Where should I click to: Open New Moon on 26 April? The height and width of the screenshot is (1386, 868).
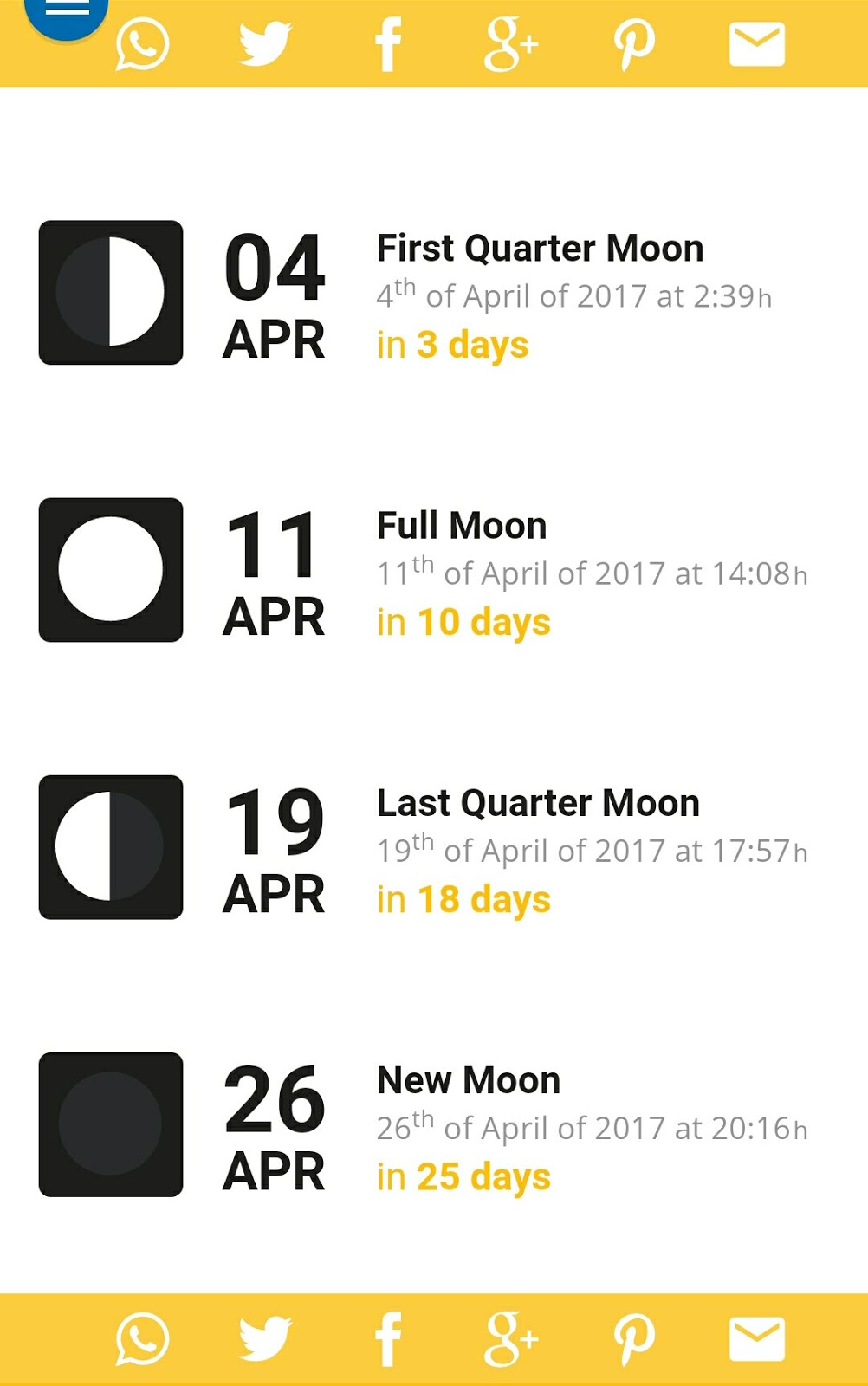click(468, 1081)
